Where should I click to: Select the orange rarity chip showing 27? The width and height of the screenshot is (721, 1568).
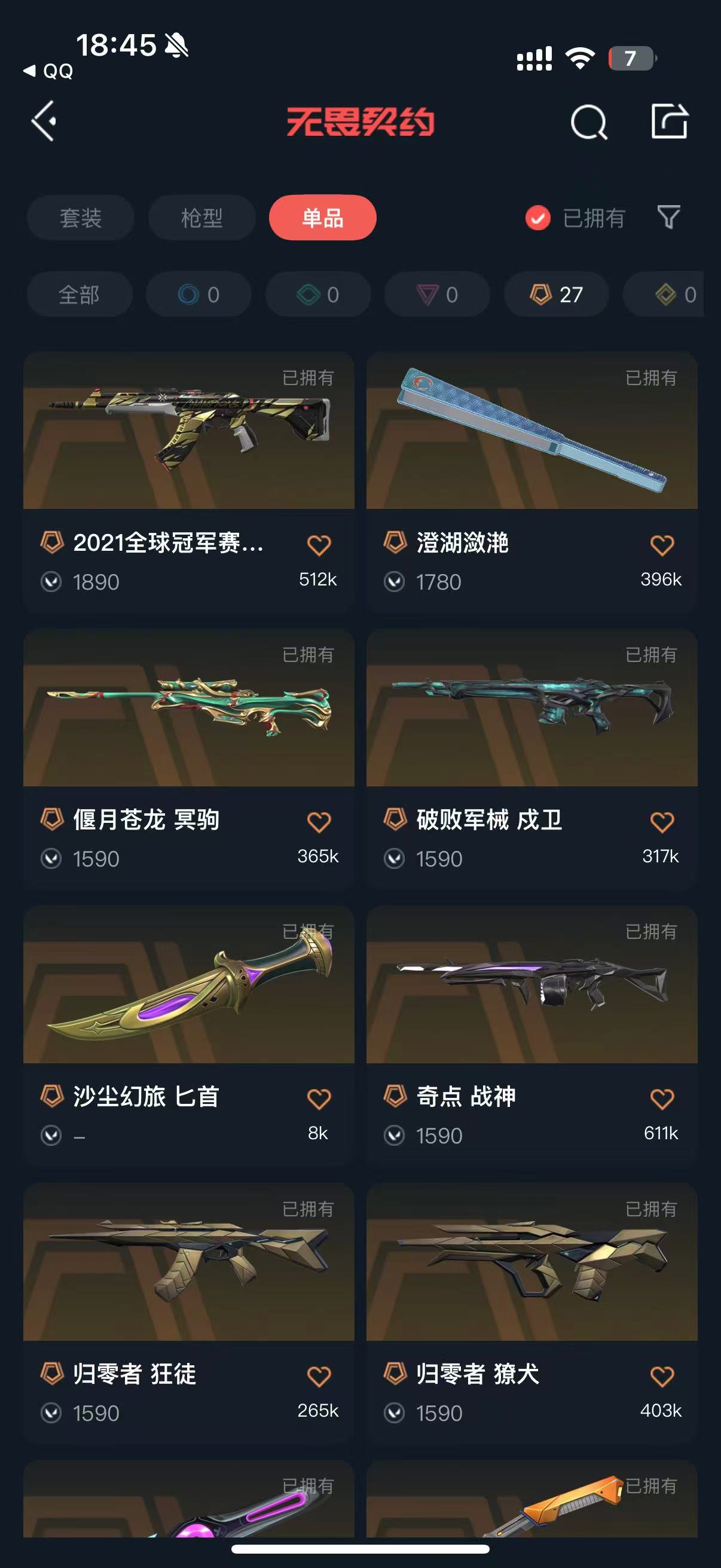click(x=556, y=295)
